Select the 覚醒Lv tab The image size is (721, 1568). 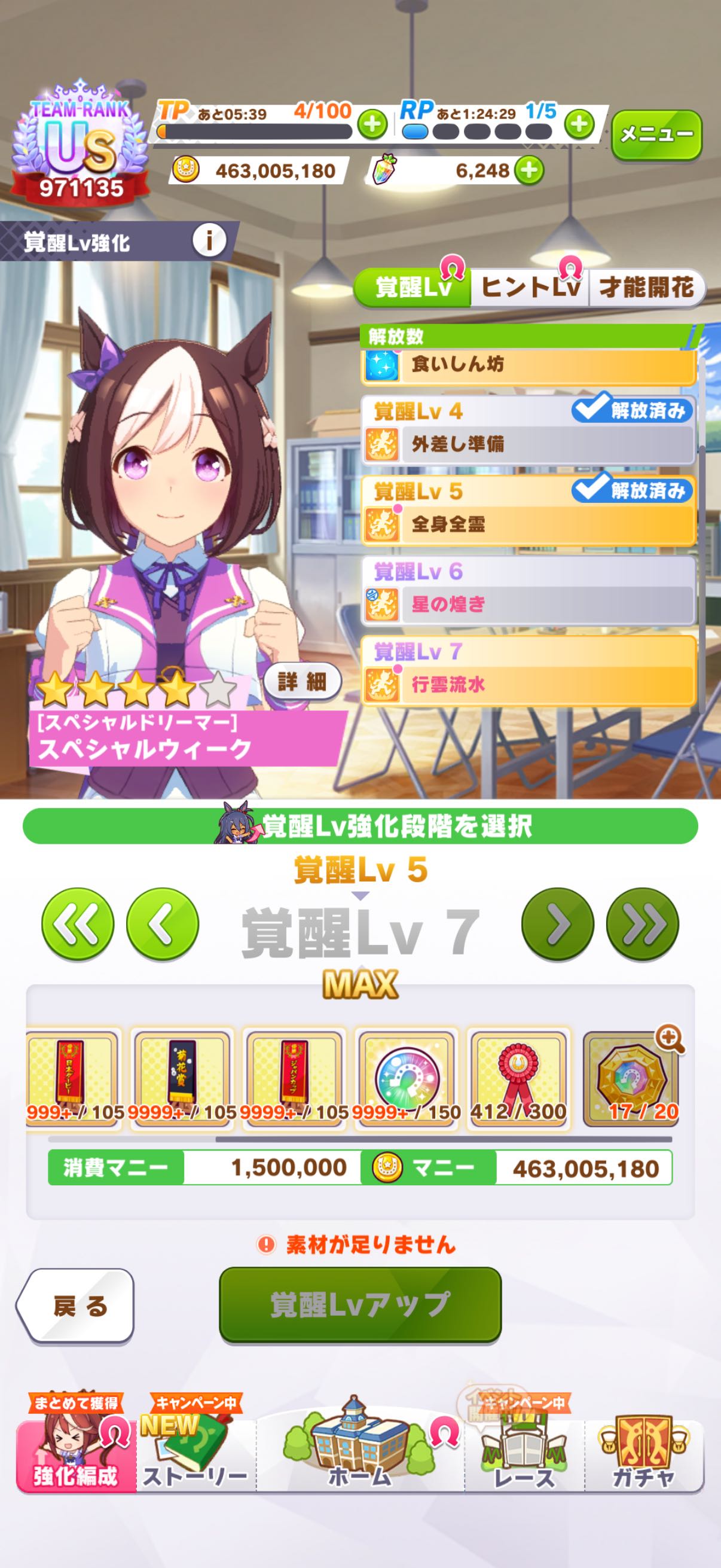click(x=413, y=287)
